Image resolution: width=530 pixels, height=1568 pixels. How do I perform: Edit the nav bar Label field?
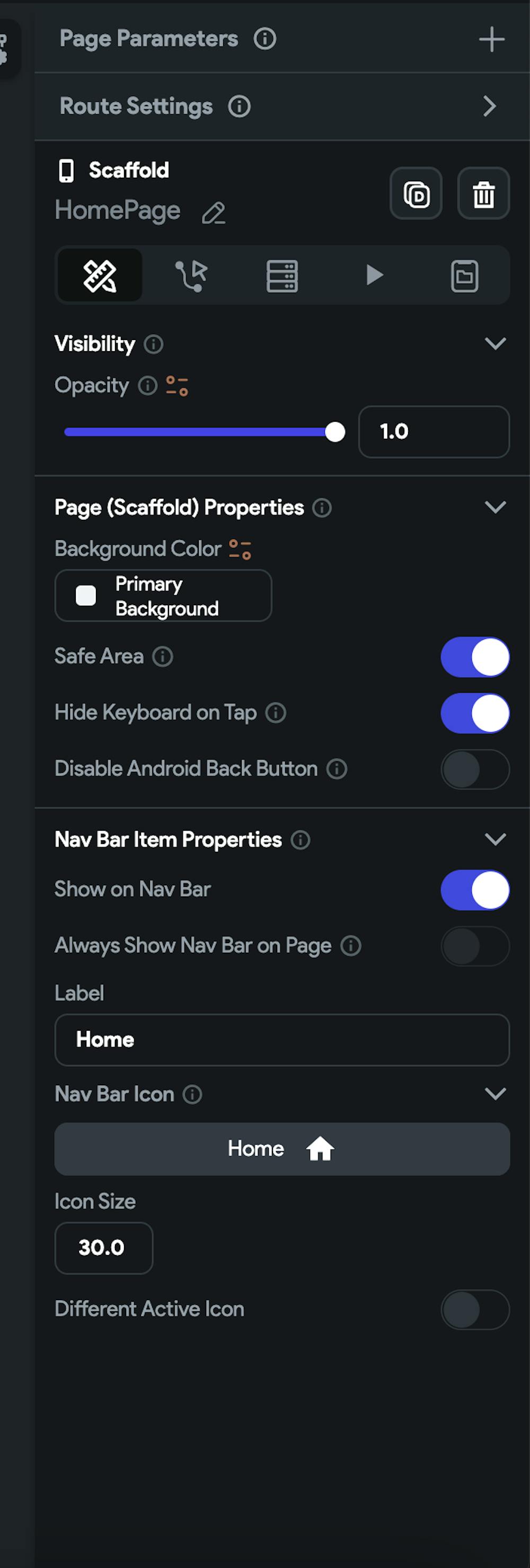pos(282,1040)
